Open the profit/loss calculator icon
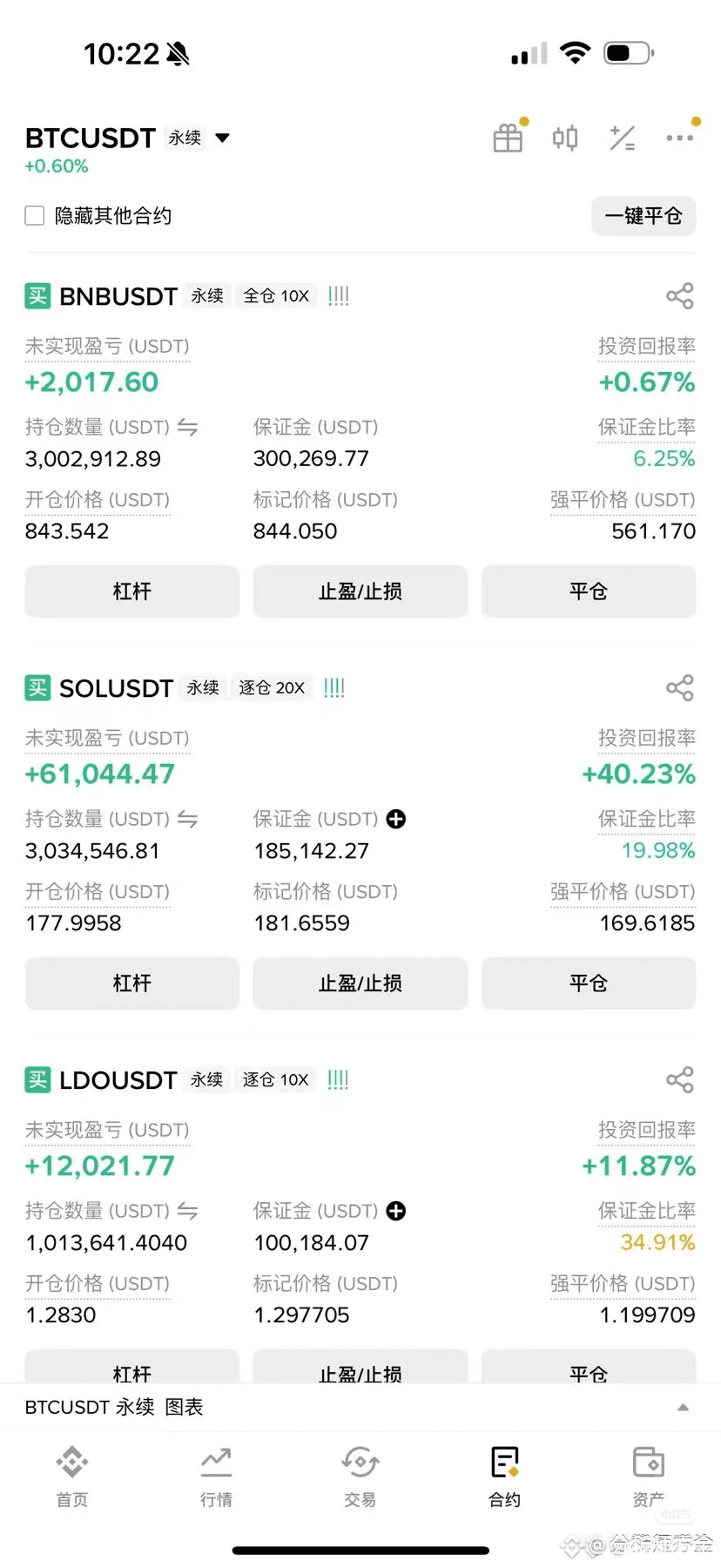721x1568 pixels. [623, 138]
